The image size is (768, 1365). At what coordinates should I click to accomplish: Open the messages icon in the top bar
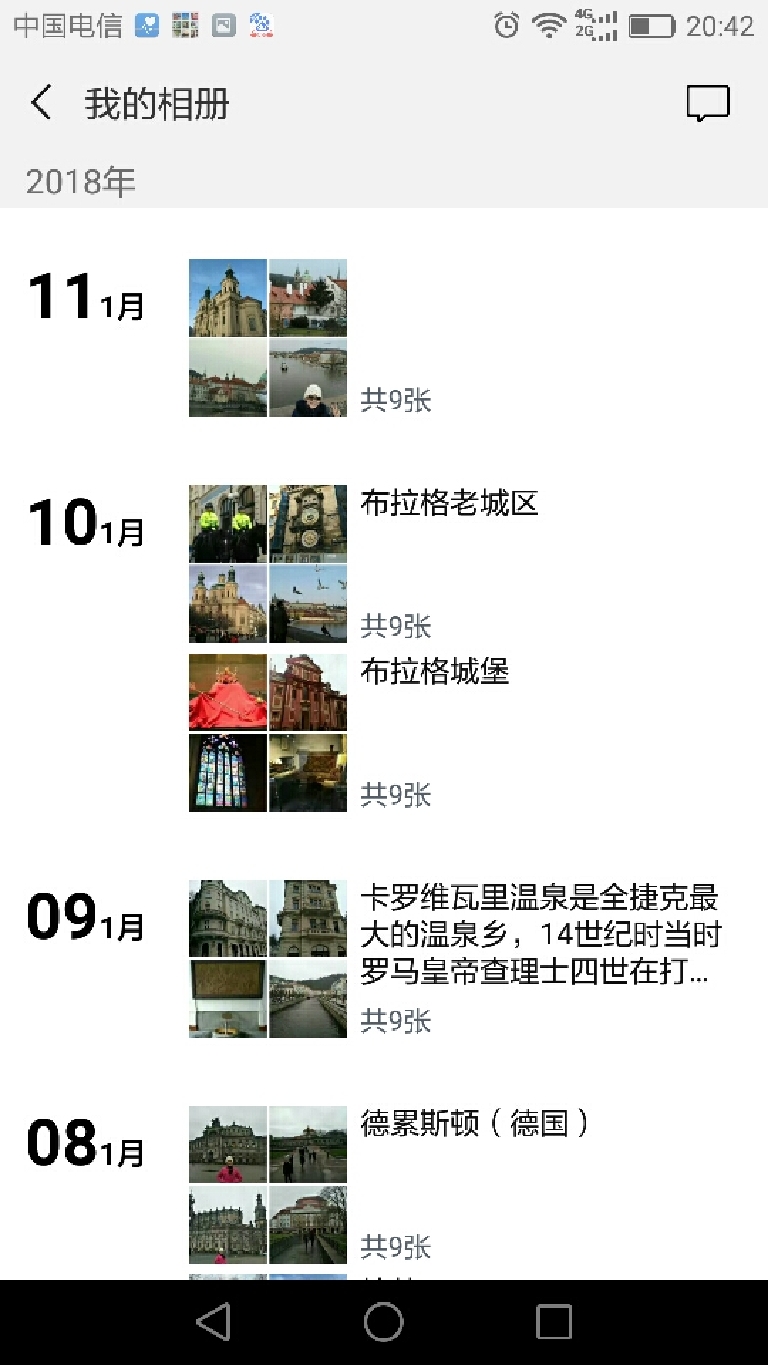click(x=708, y=103)
